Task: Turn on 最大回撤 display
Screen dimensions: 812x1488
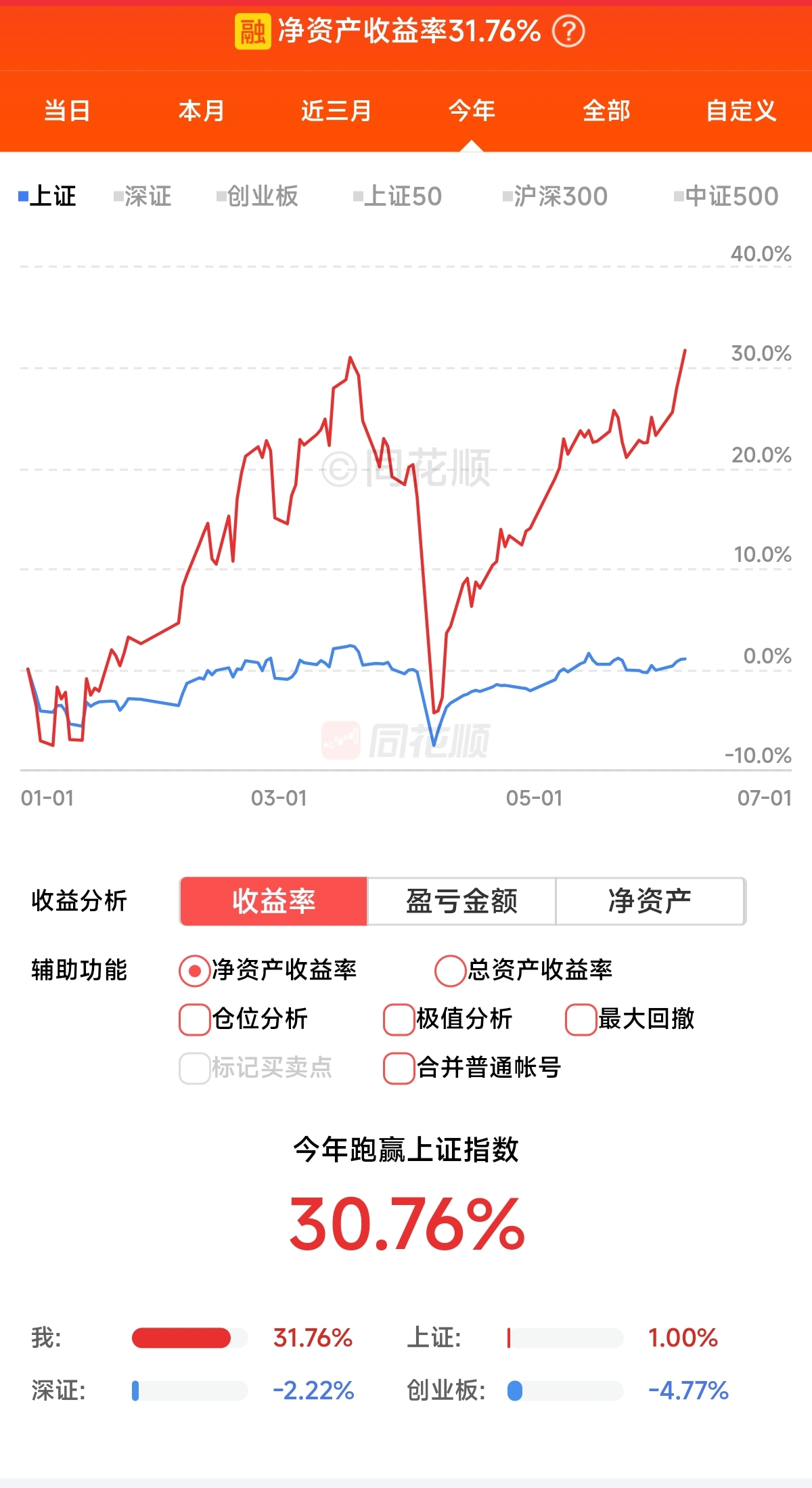Action: [x=581, y=1020]
